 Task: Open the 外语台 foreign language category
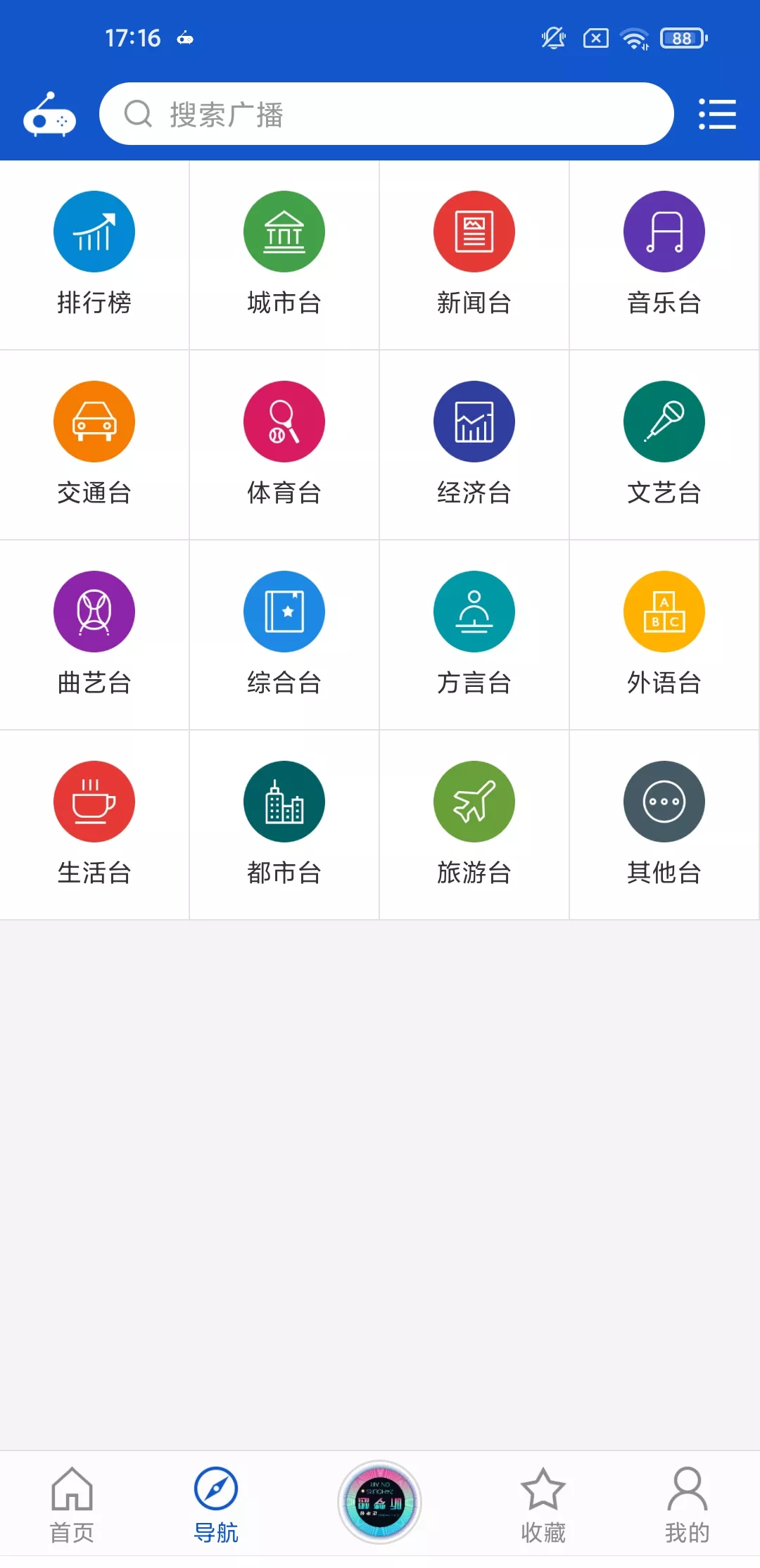[664, 635]
